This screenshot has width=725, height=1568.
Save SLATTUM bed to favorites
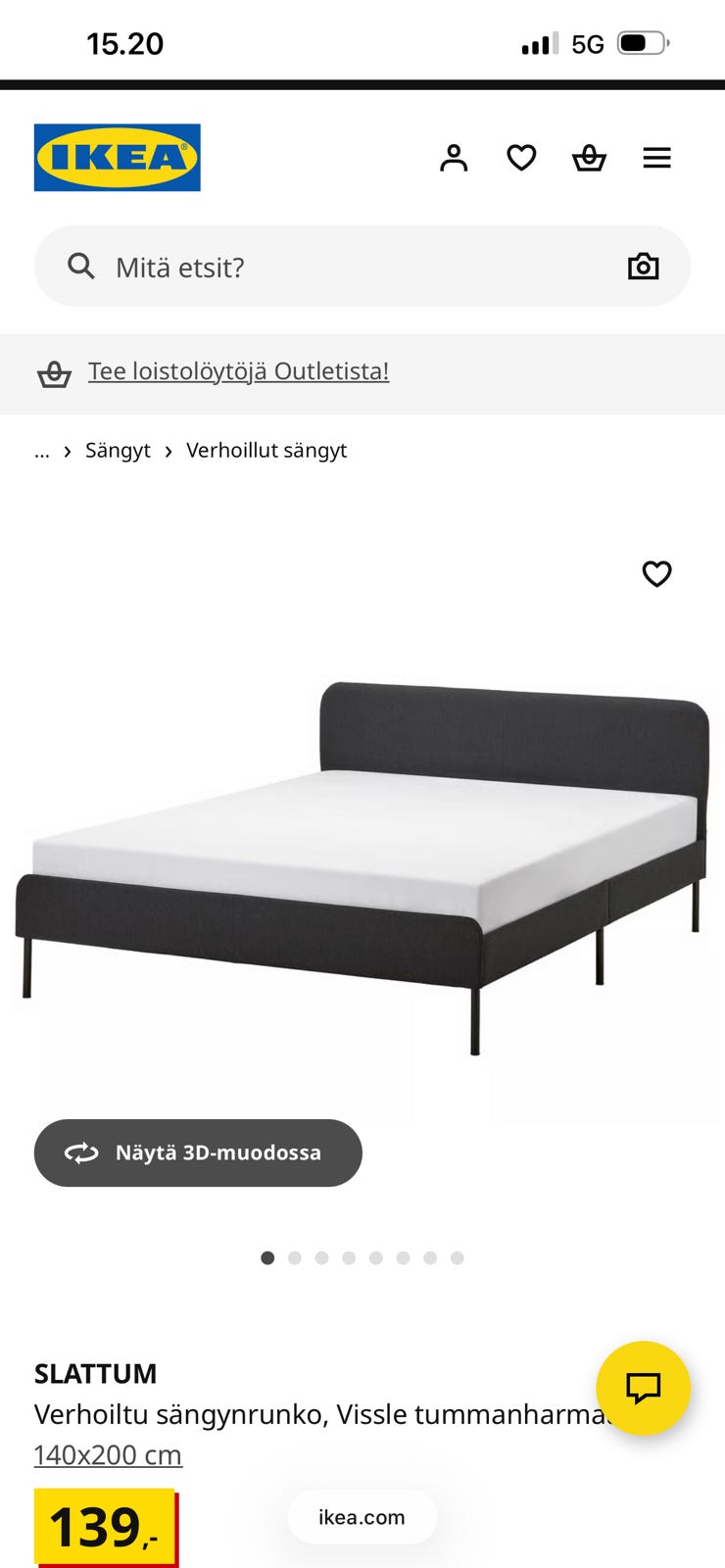(x=656, y=574)
